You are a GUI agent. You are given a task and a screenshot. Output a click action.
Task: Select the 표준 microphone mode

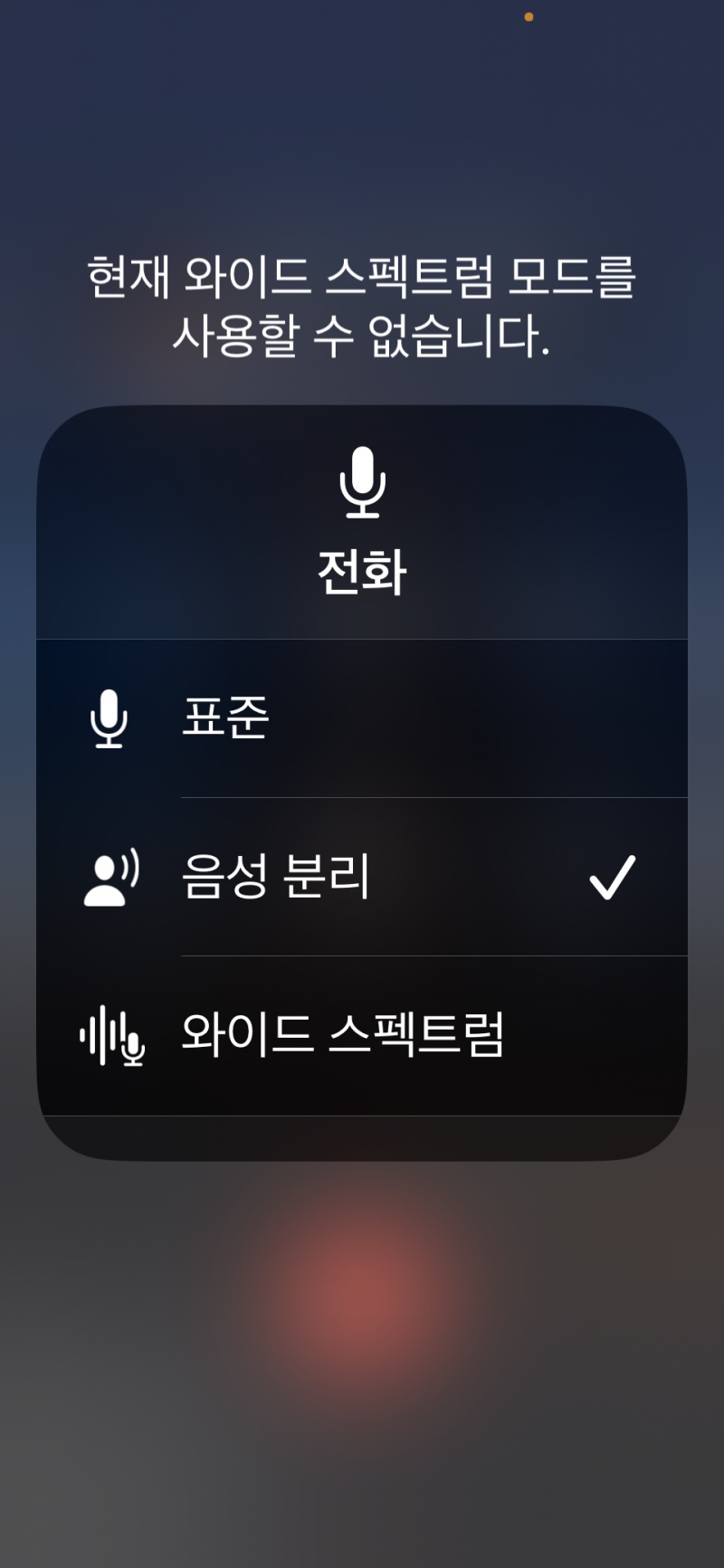tap(362, 718)
